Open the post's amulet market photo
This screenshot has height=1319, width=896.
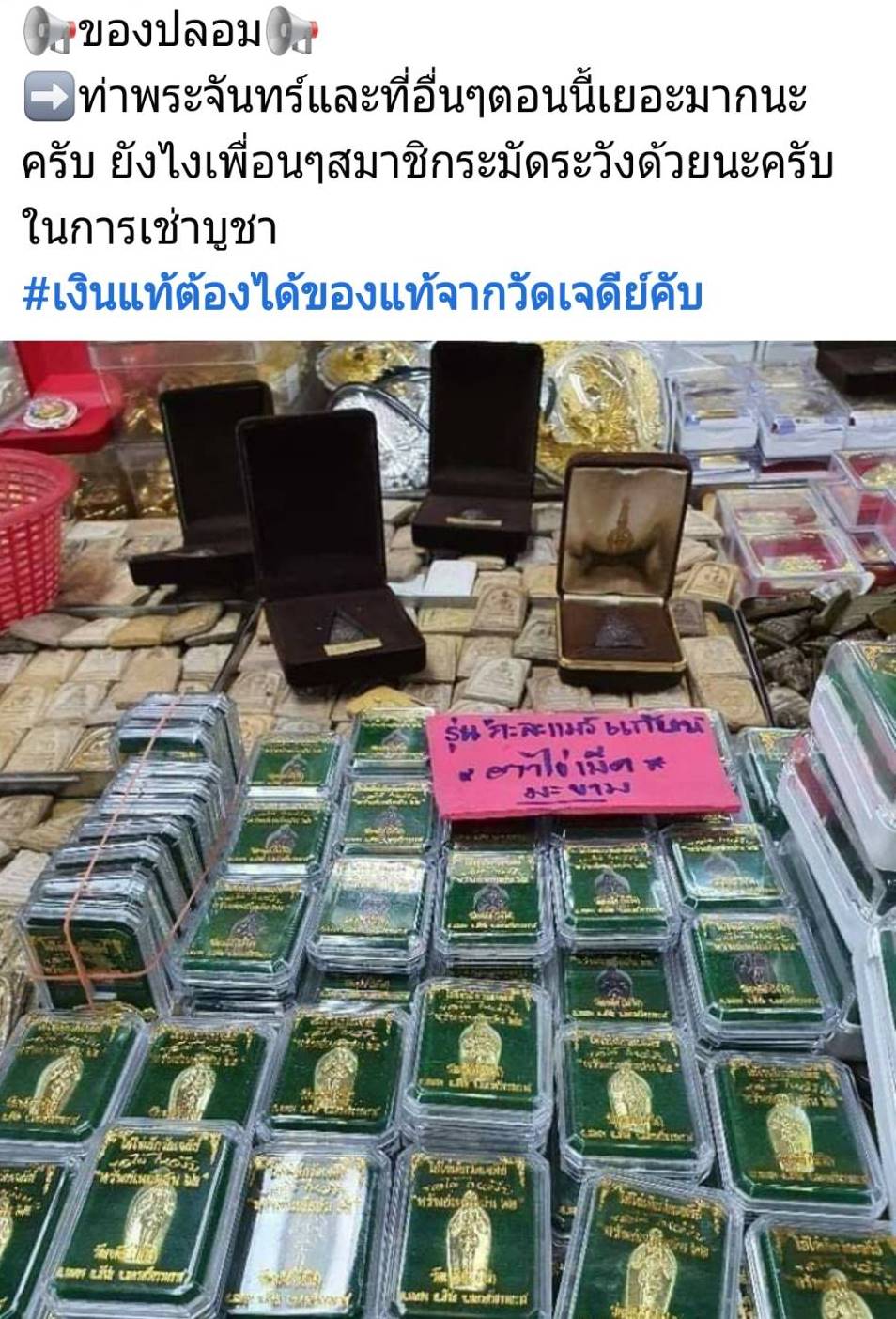448,827
